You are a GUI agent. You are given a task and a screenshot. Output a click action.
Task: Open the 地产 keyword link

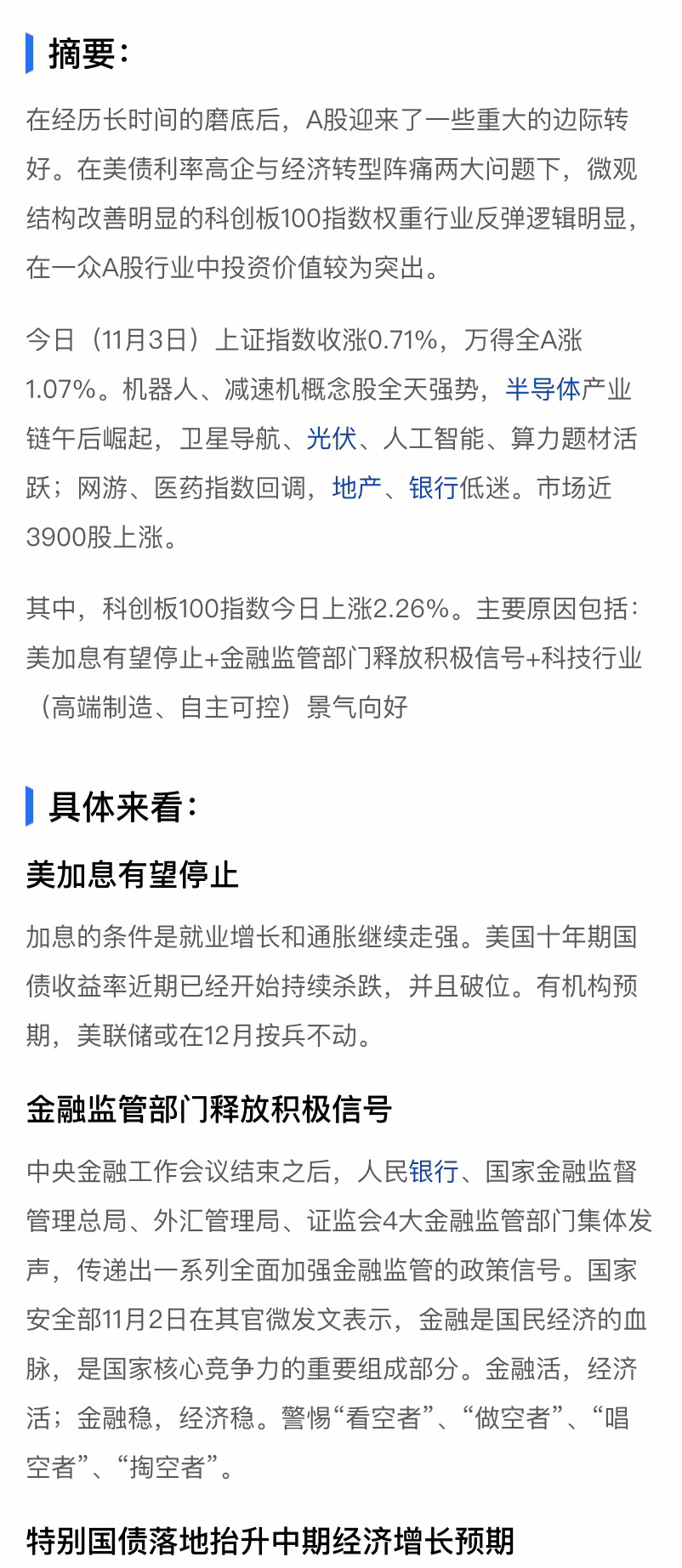(357, 488)
